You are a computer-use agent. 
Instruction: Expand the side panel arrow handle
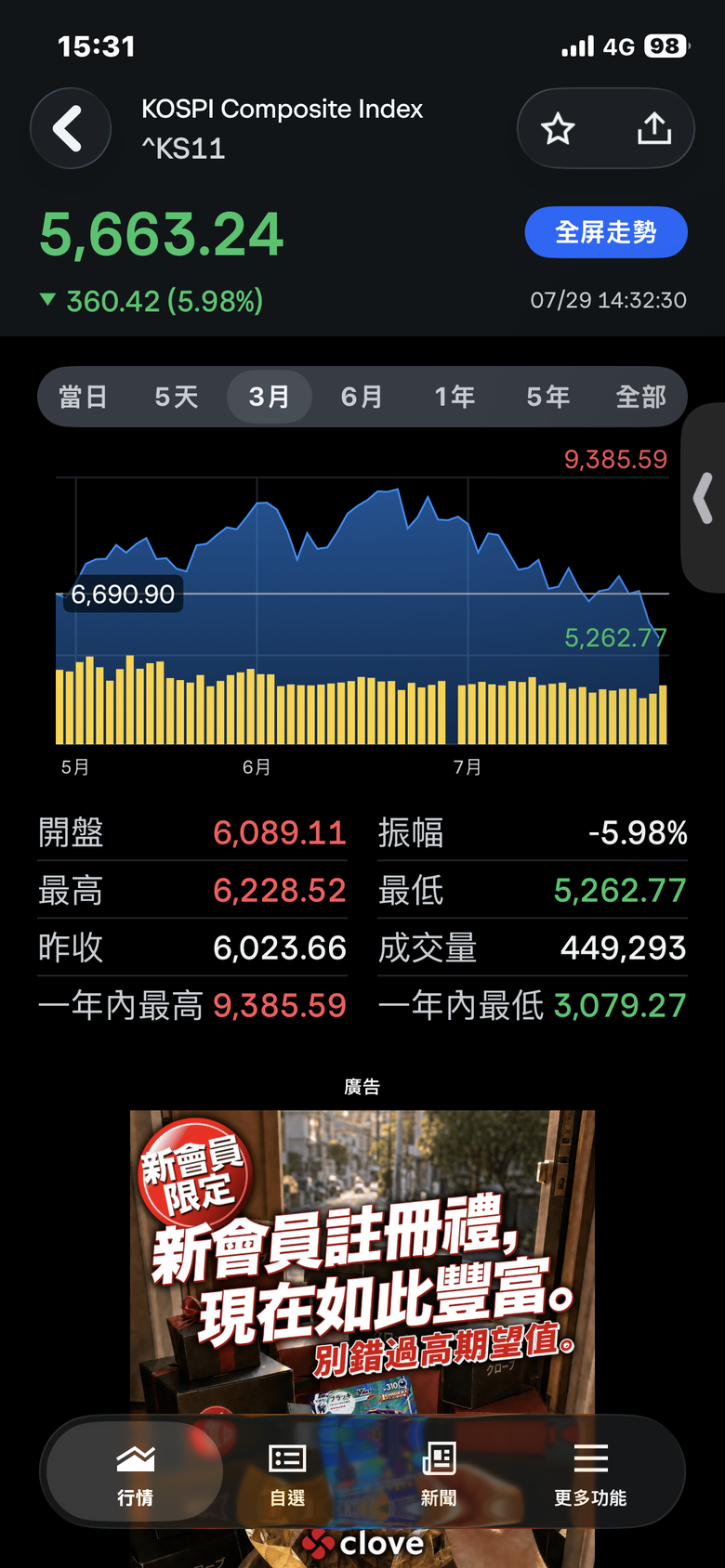click(x=704, y=498)
